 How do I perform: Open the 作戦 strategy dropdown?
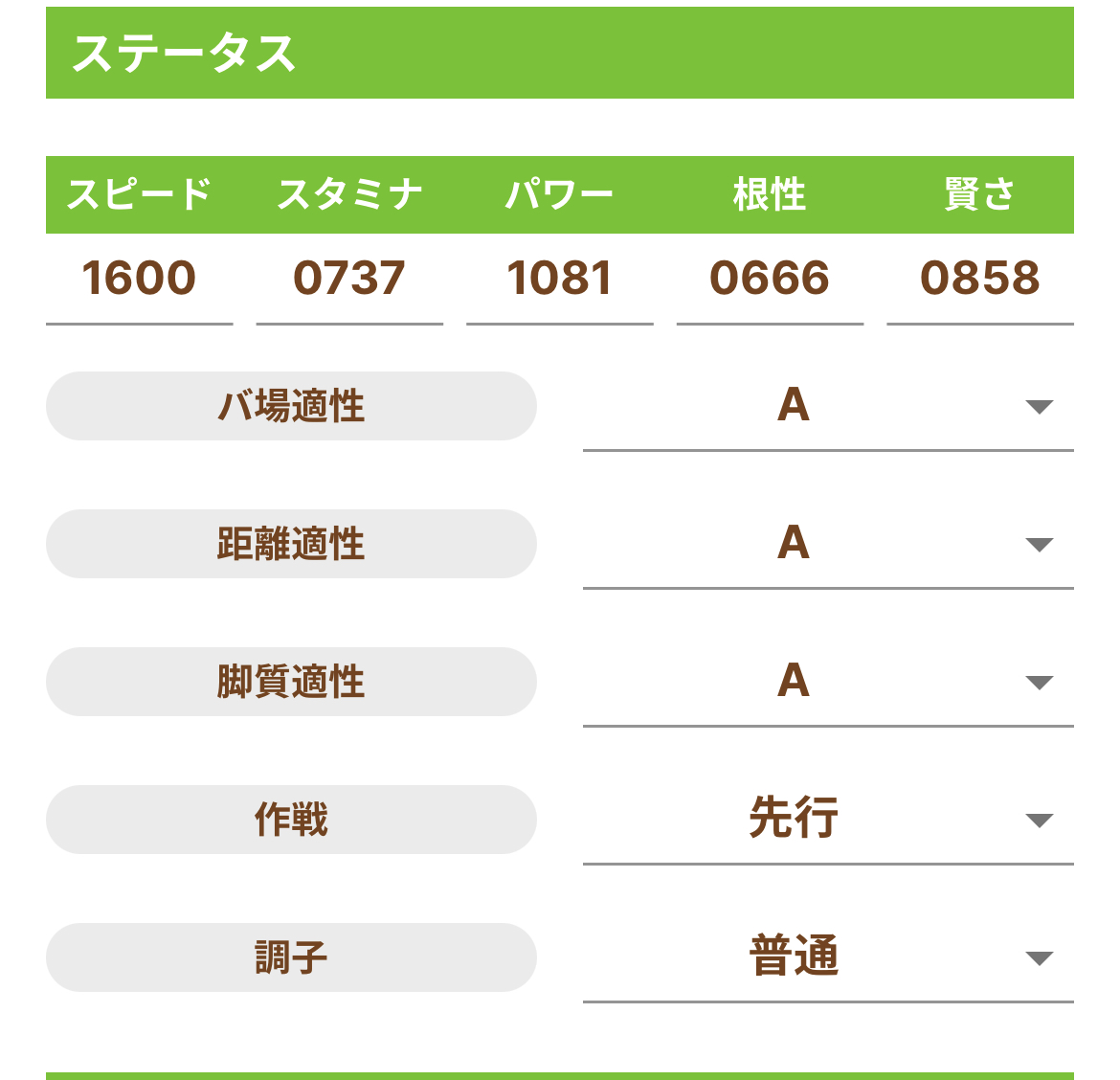click(827, 820)
